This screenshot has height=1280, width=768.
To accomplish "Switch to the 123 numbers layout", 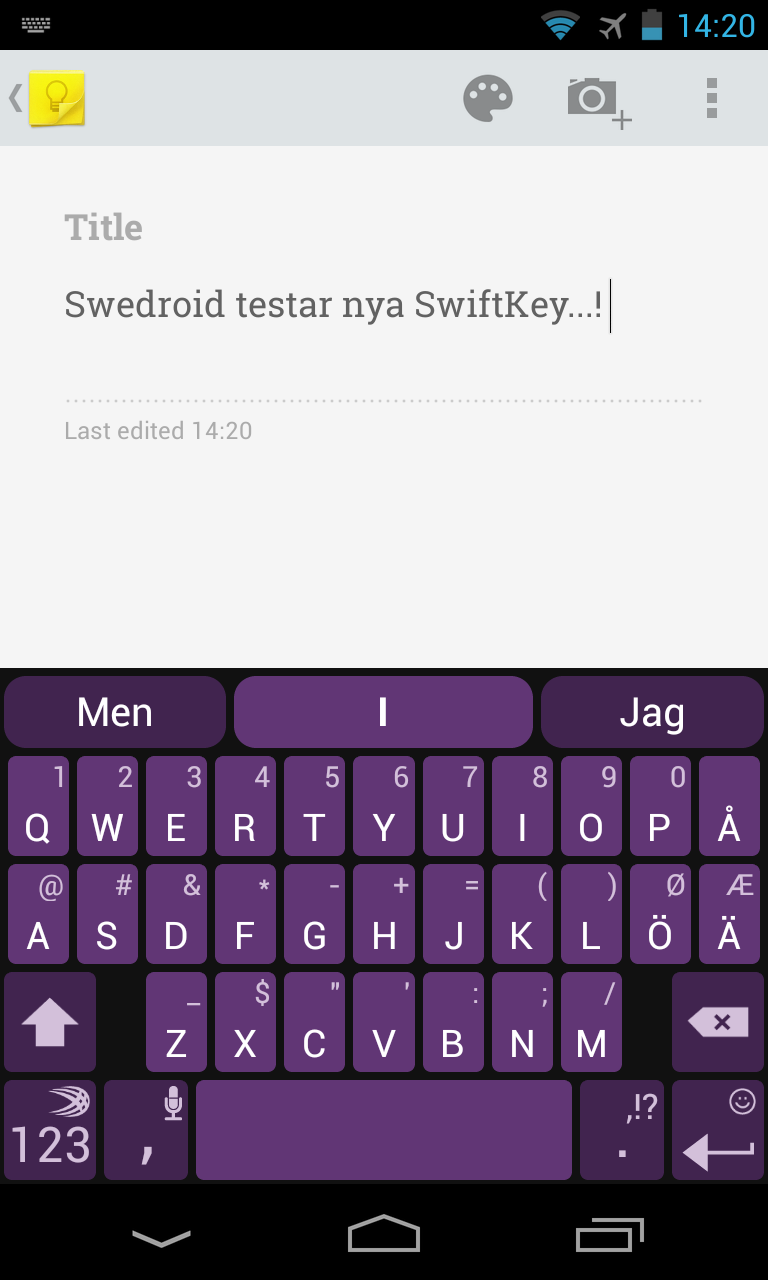I will (x=50, y=1130).
